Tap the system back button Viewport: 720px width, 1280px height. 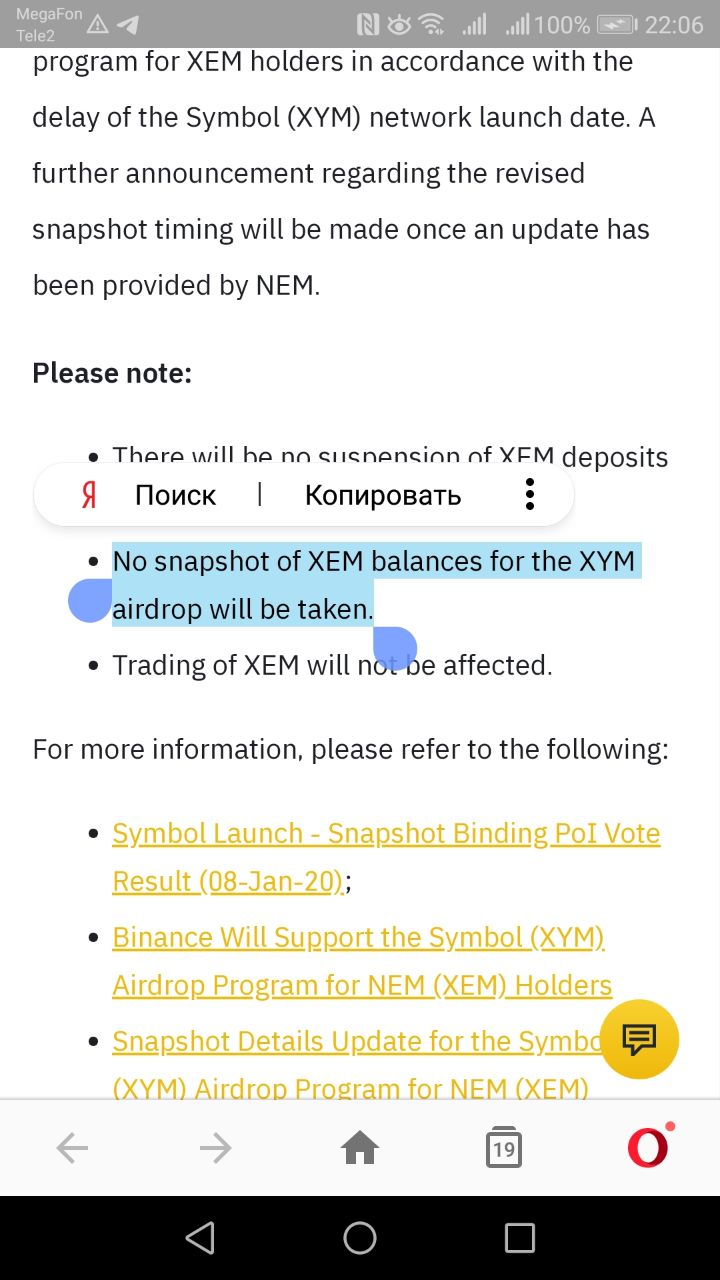tap(200, 1238)
